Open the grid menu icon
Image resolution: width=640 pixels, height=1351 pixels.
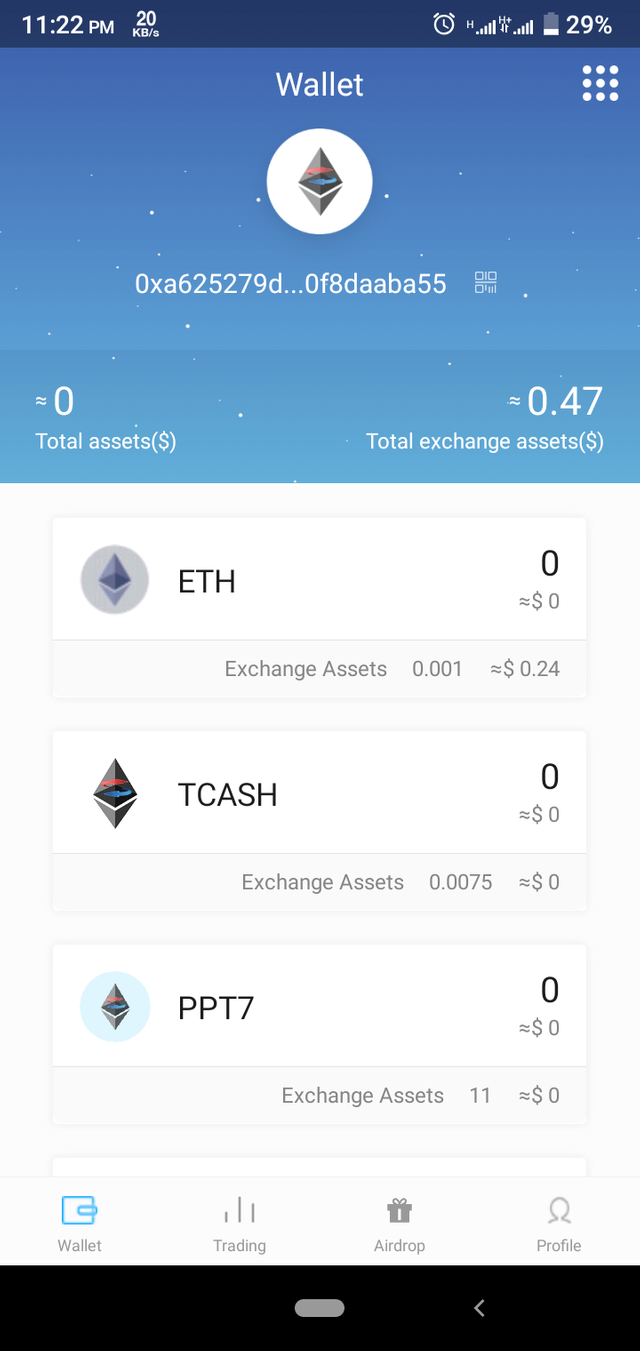click(600, 84)
